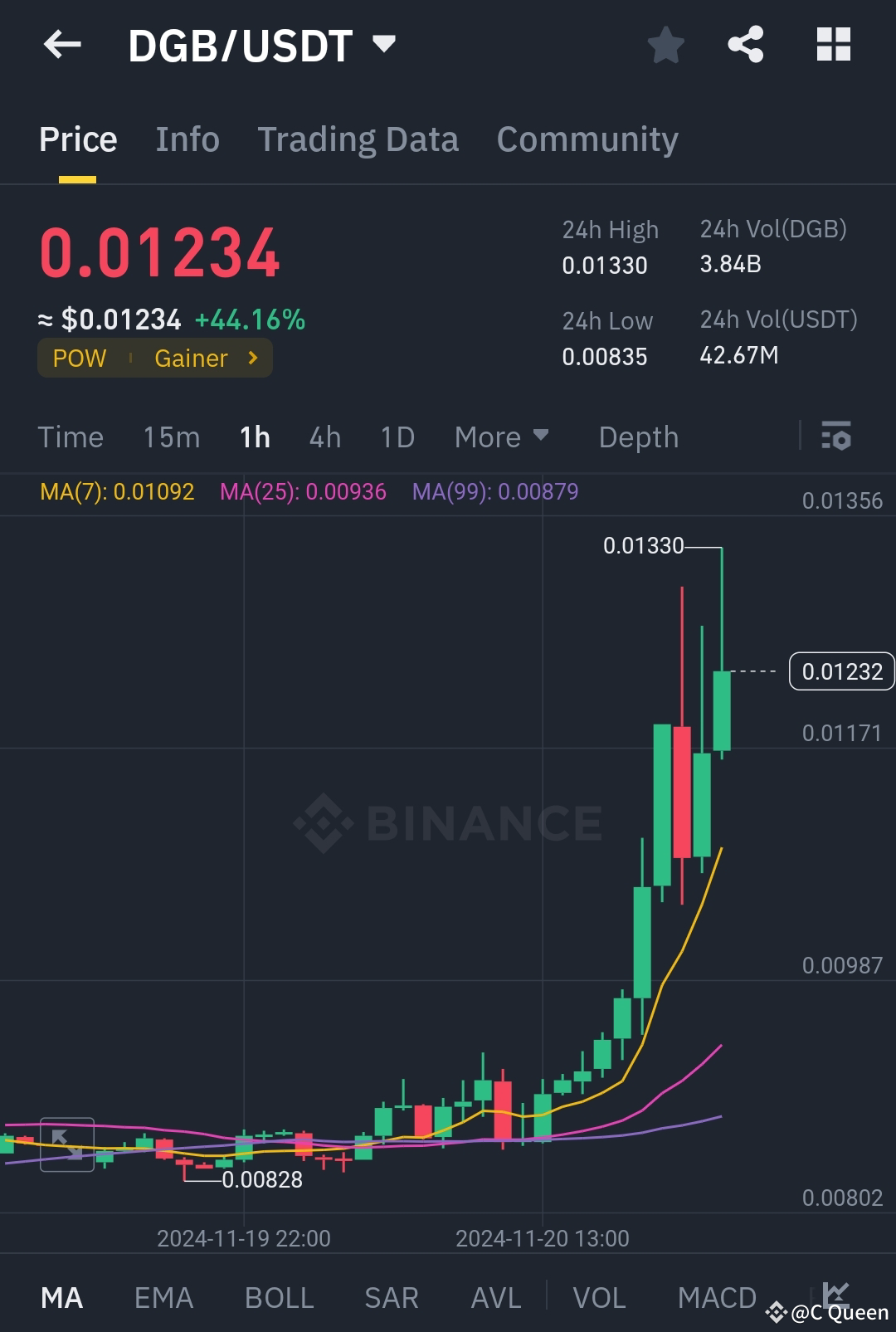This screenshot has height=1332, width=896.
Task: Switch to the Info tab
Action: tap(187, 139)
